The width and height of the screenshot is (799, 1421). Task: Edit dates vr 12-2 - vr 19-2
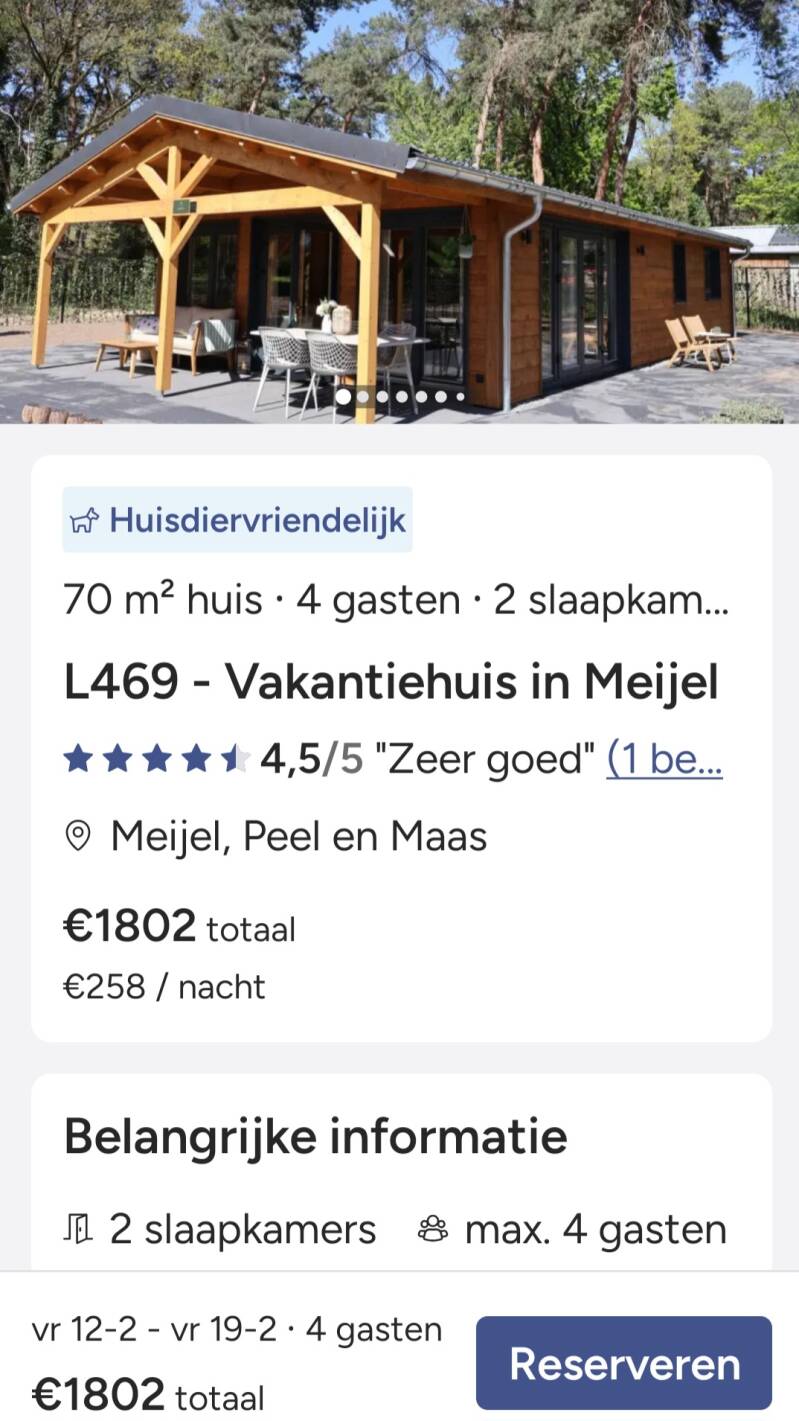(153, 1329)
